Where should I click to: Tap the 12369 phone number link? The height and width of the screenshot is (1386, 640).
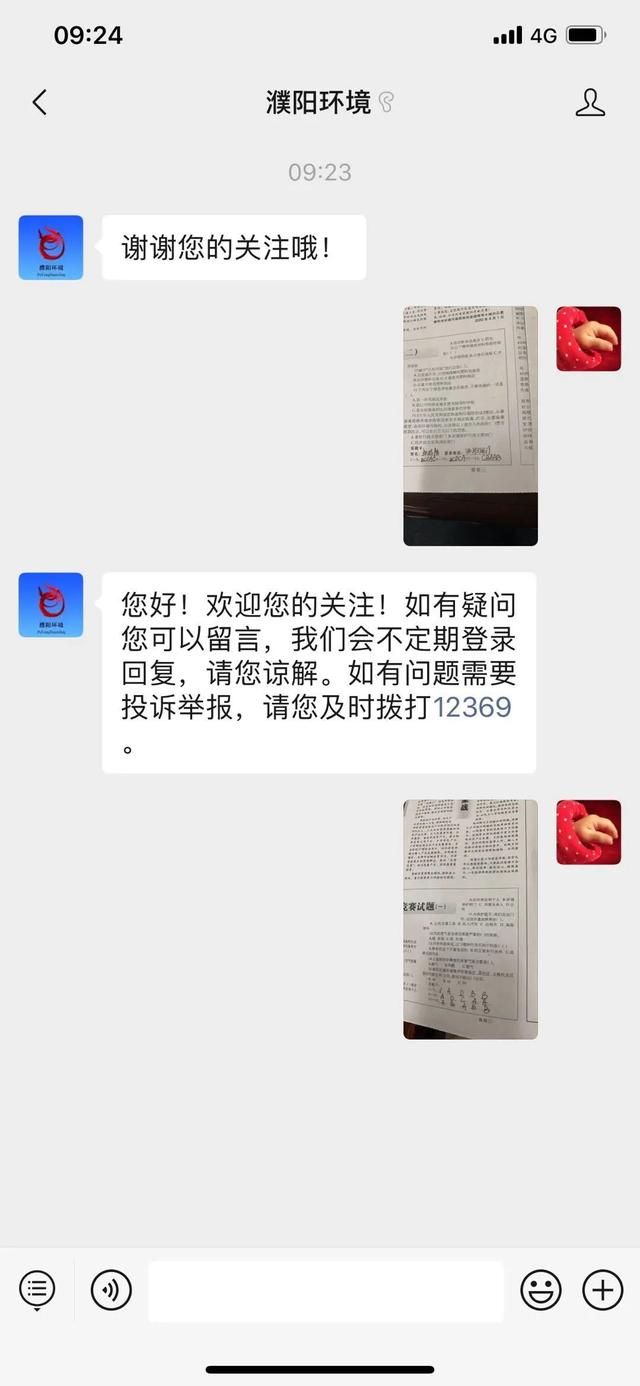click(471, 707)
